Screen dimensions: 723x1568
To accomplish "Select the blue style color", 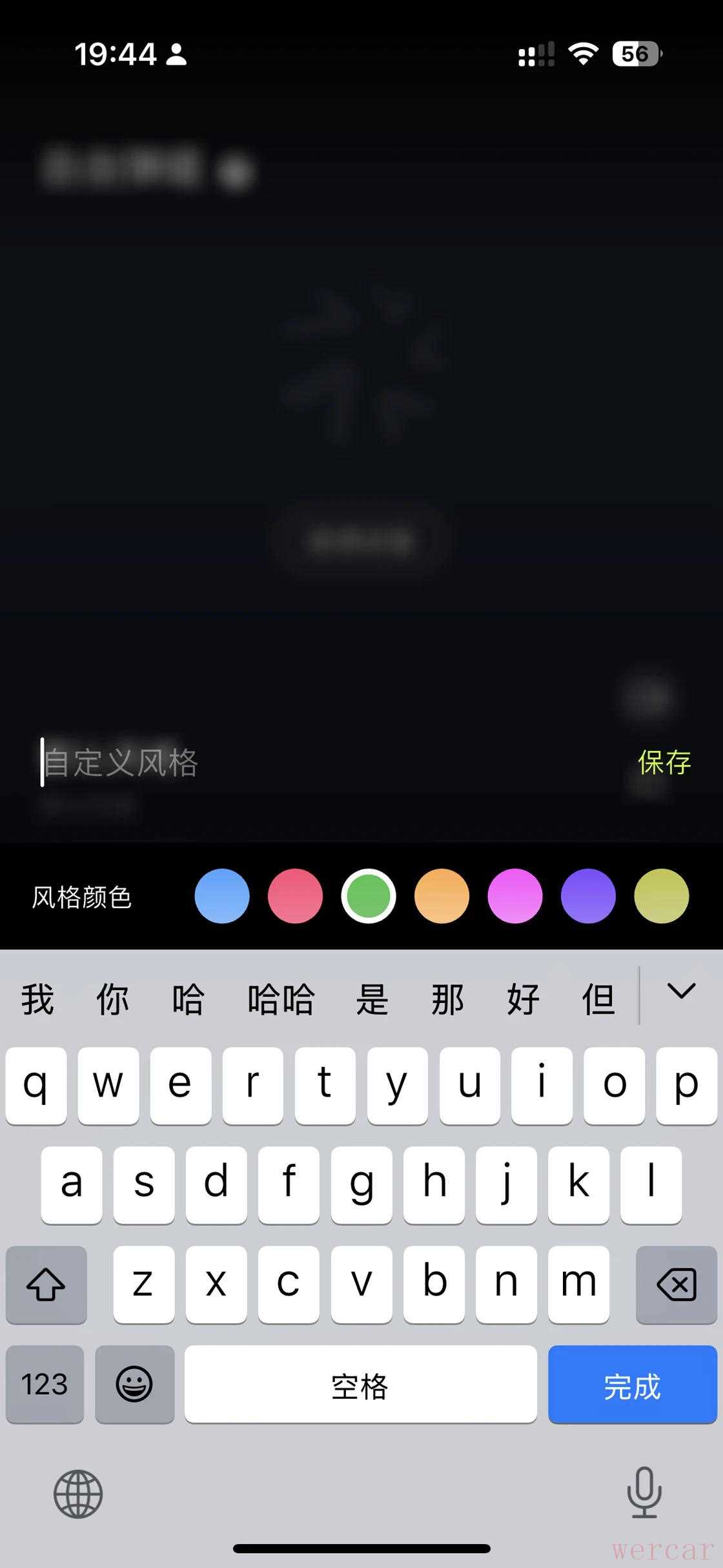I will click(x=221, y=896).
